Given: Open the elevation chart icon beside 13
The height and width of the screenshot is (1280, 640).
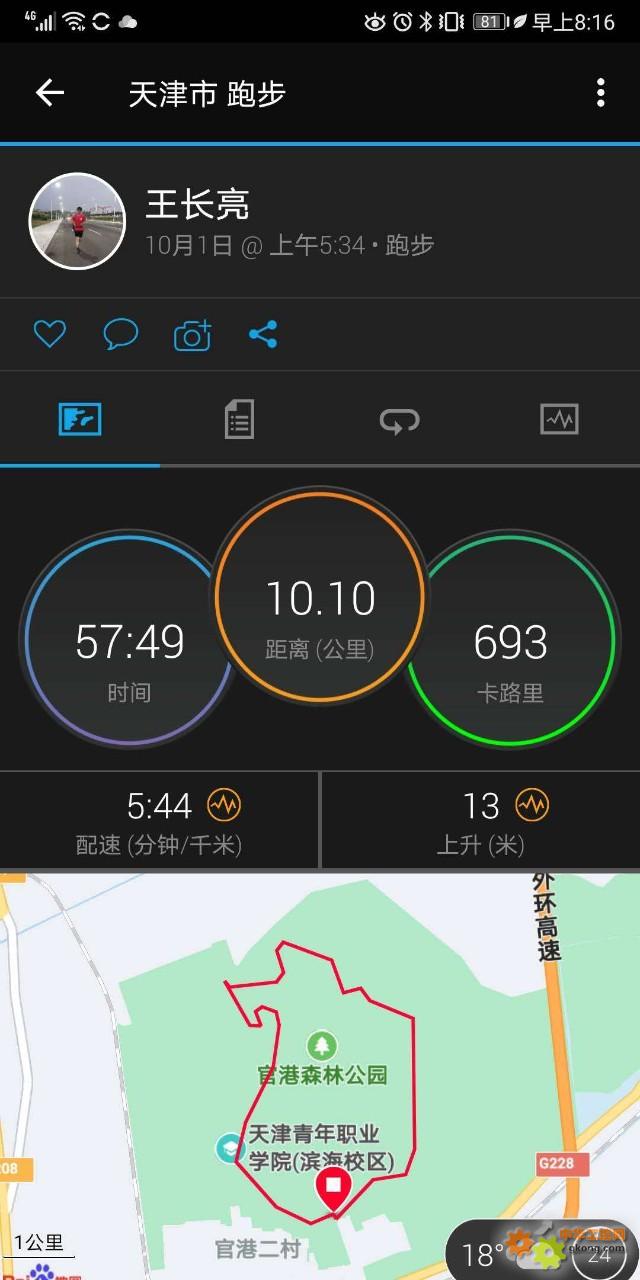Looking at the screenshot, I should pos(532,805).
